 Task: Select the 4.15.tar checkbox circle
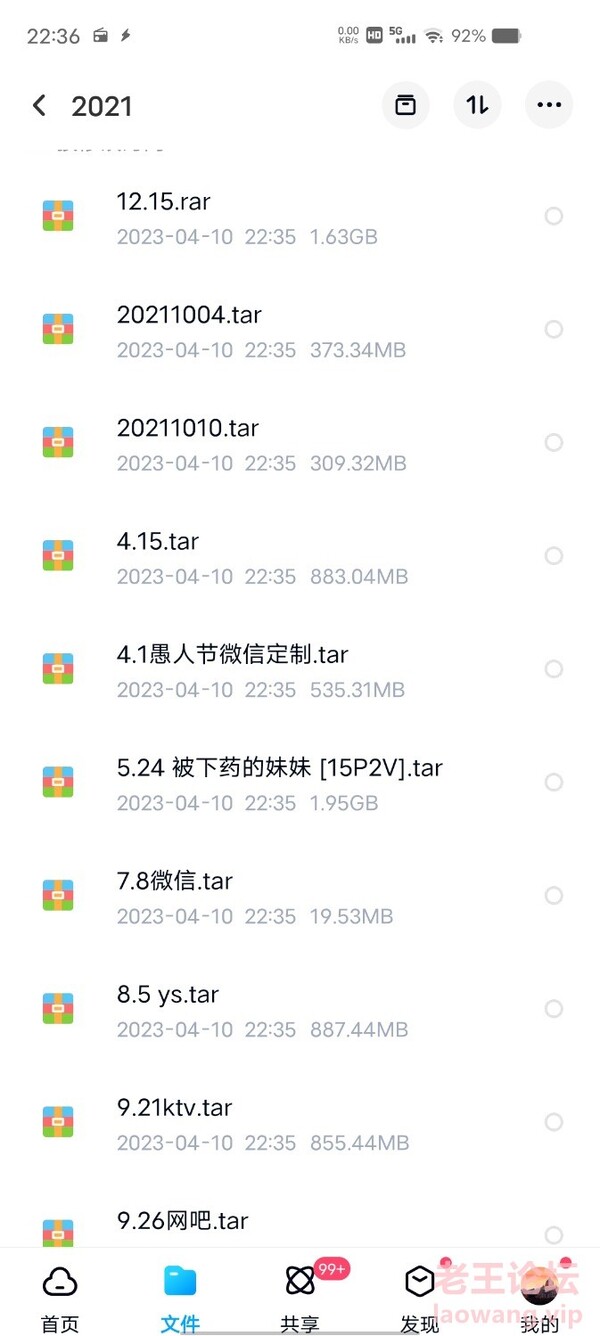pos(554,555)
